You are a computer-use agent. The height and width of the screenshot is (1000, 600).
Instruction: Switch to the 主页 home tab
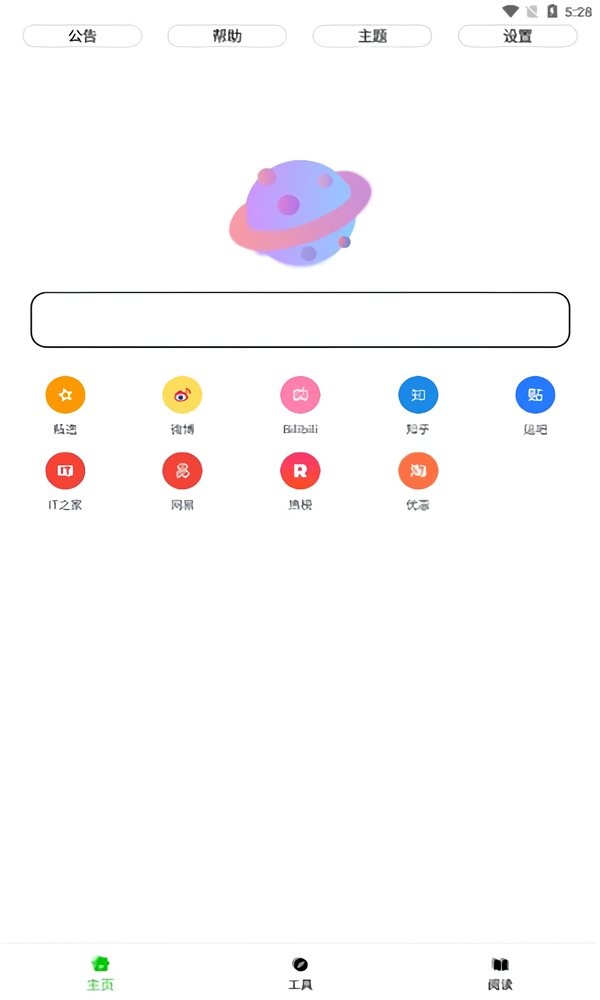coord(100,972)
